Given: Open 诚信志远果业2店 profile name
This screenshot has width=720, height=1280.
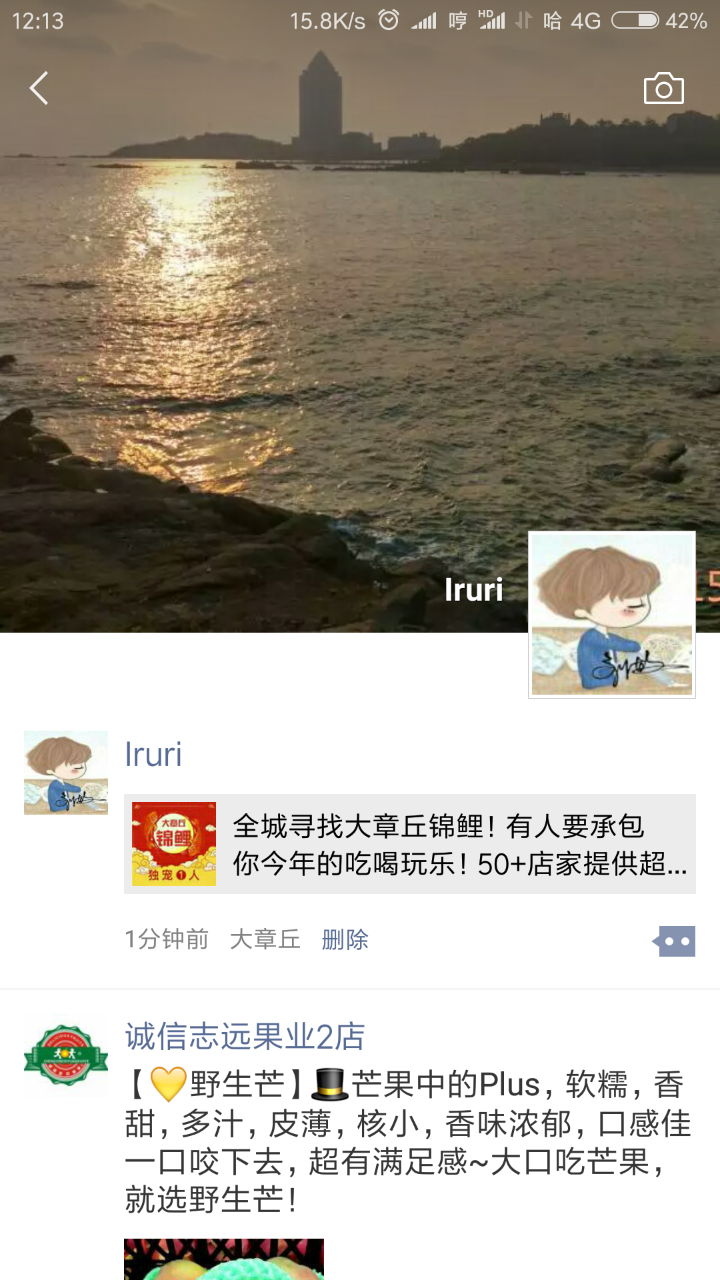Looking at the screenshot, I should [x=245, y=1036].
